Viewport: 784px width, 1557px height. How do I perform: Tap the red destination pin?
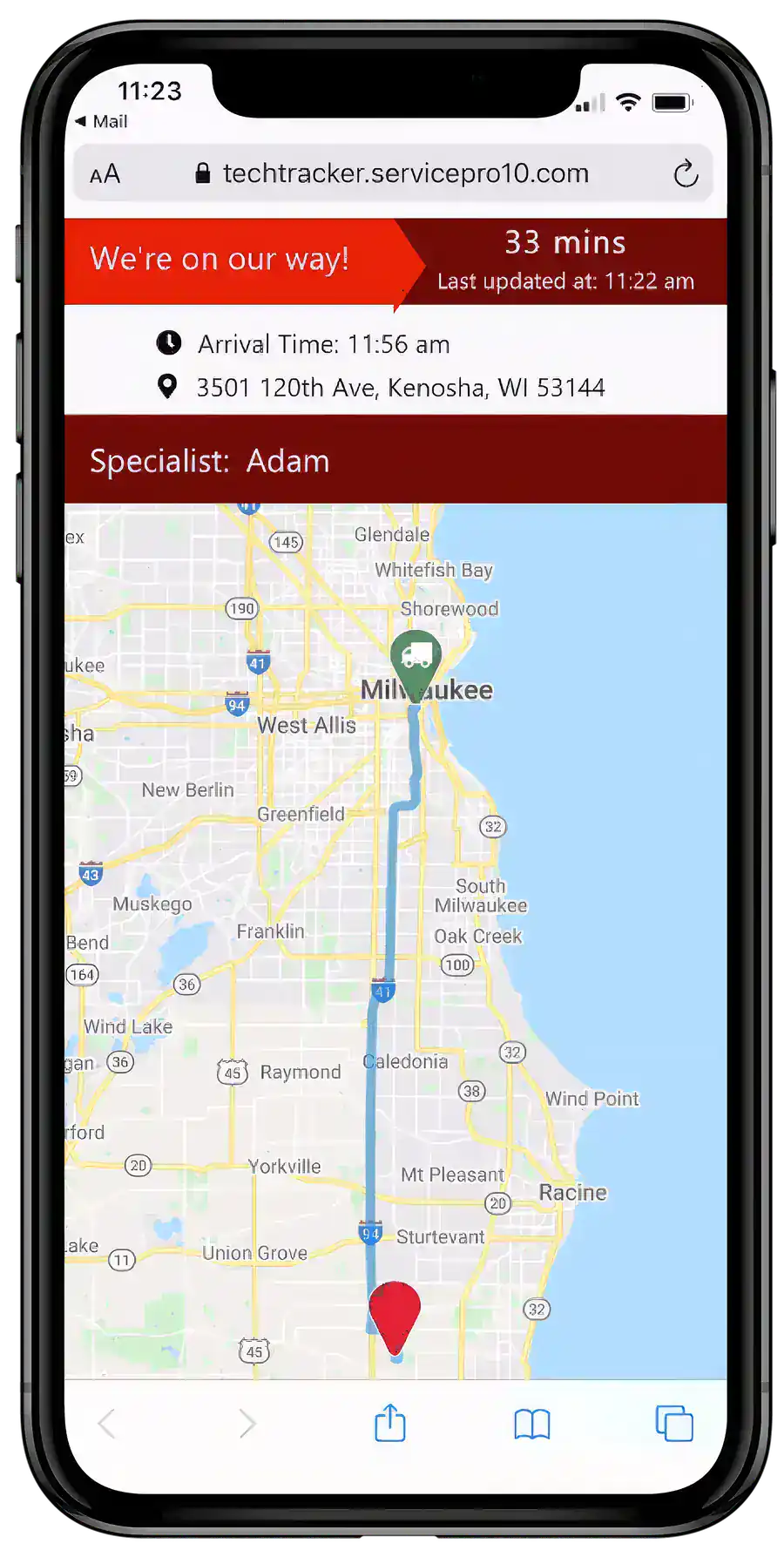point(395,1312)
